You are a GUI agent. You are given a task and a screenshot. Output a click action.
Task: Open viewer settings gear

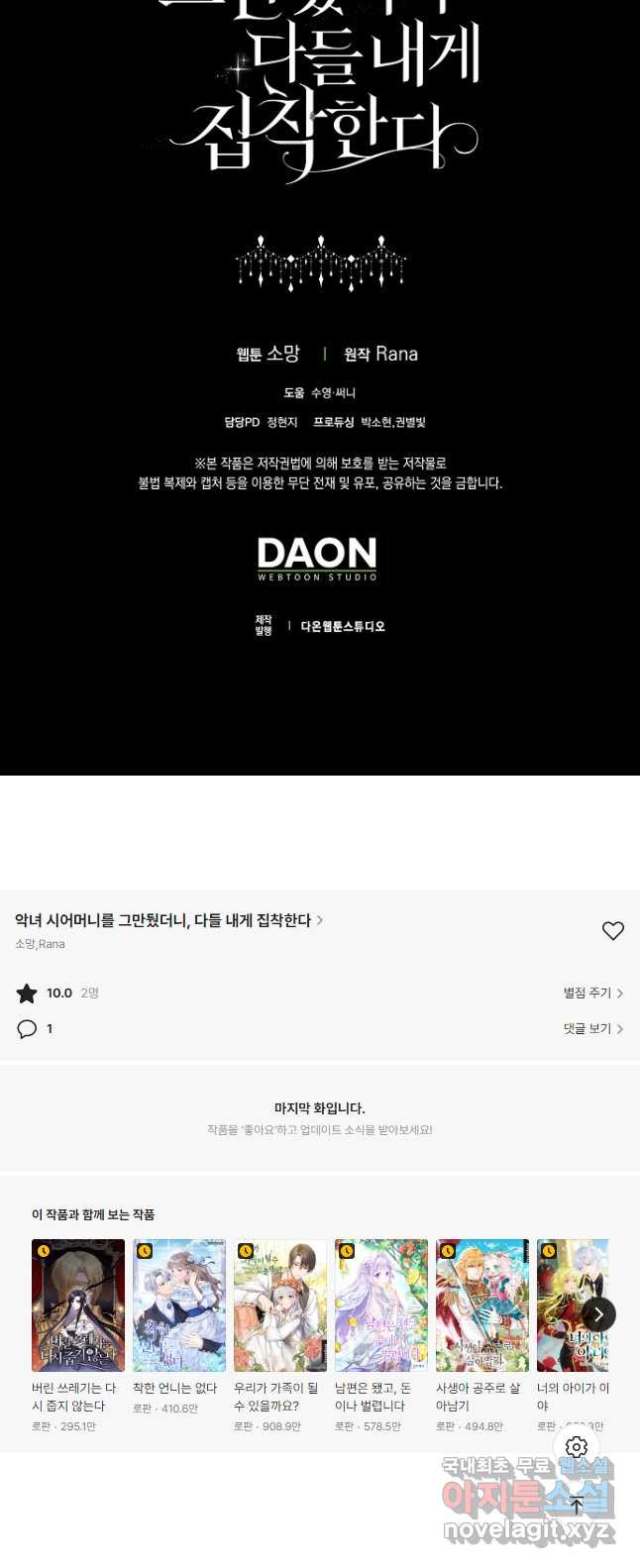tap(577, 1447)
